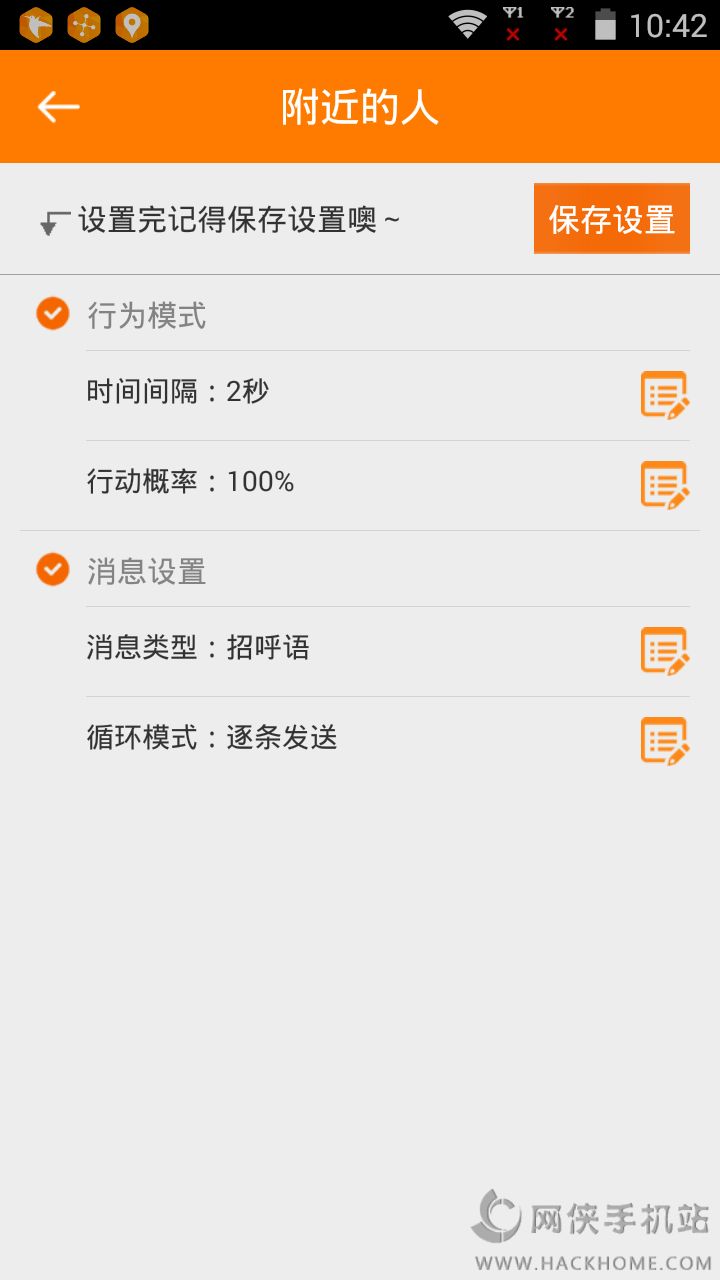Edit the 行动概率 100% setting
Screen dimensions: 720x1280
point(664,484)
